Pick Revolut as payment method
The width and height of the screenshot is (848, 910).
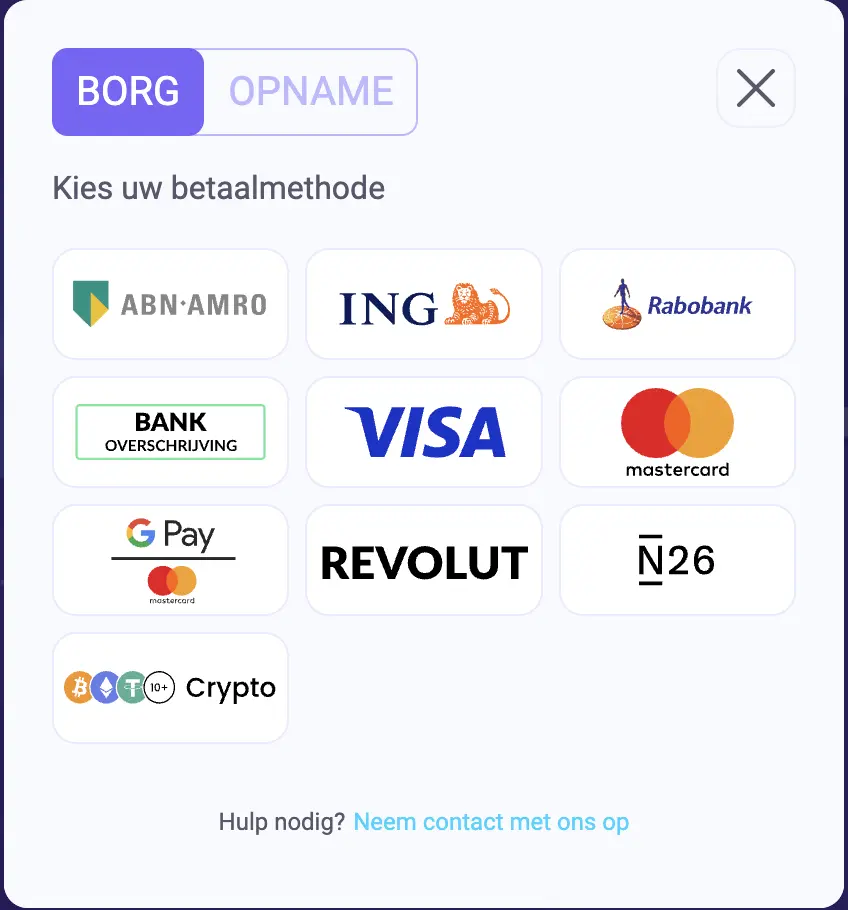click(x=423, y=560)
